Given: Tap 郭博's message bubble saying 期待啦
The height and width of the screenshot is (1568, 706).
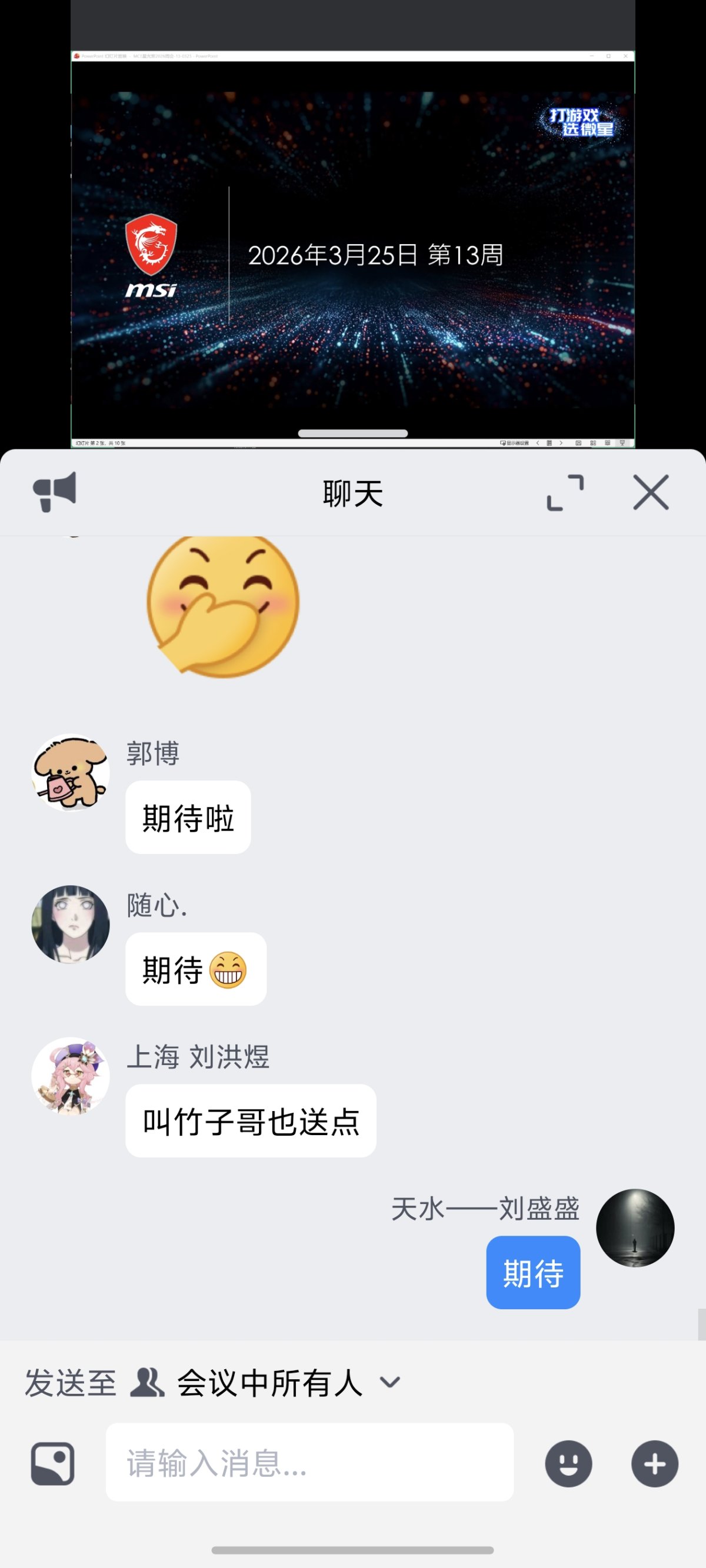Looking at the screenshot, I should (x=187, y=818).
